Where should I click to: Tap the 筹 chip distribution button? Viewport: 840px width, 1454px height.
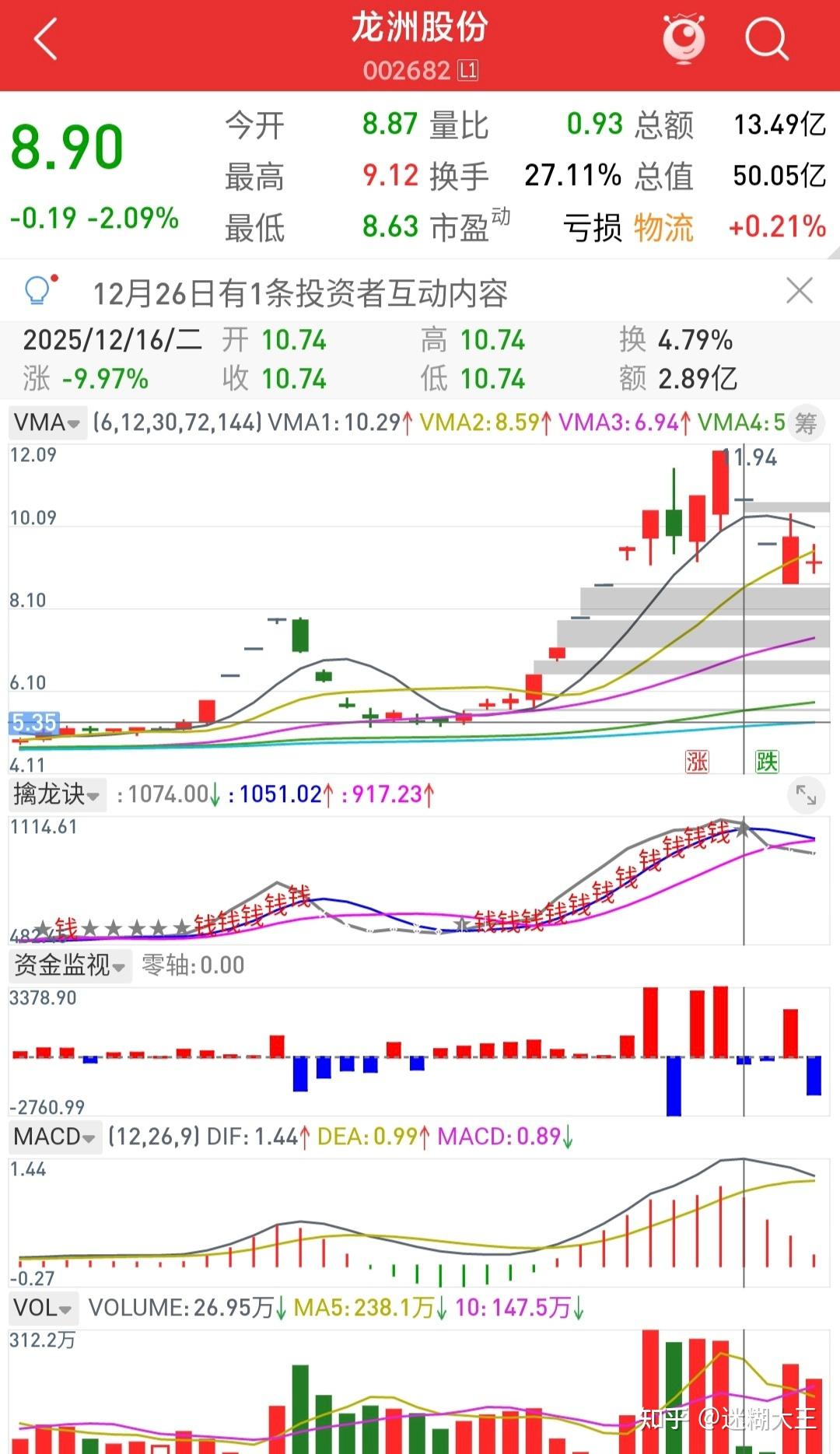[x=807, y=424]
